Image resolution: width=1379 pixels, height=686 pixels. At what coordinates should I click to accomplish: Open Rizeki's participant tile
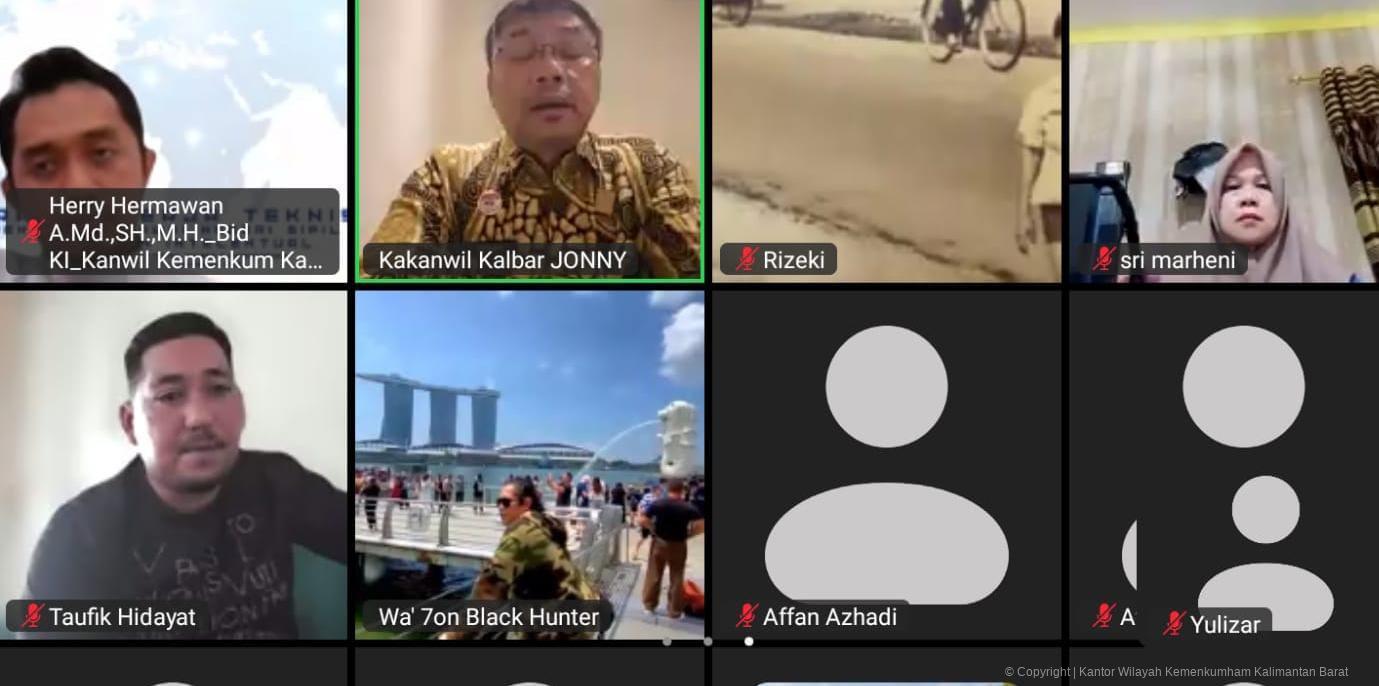point(886,140)
